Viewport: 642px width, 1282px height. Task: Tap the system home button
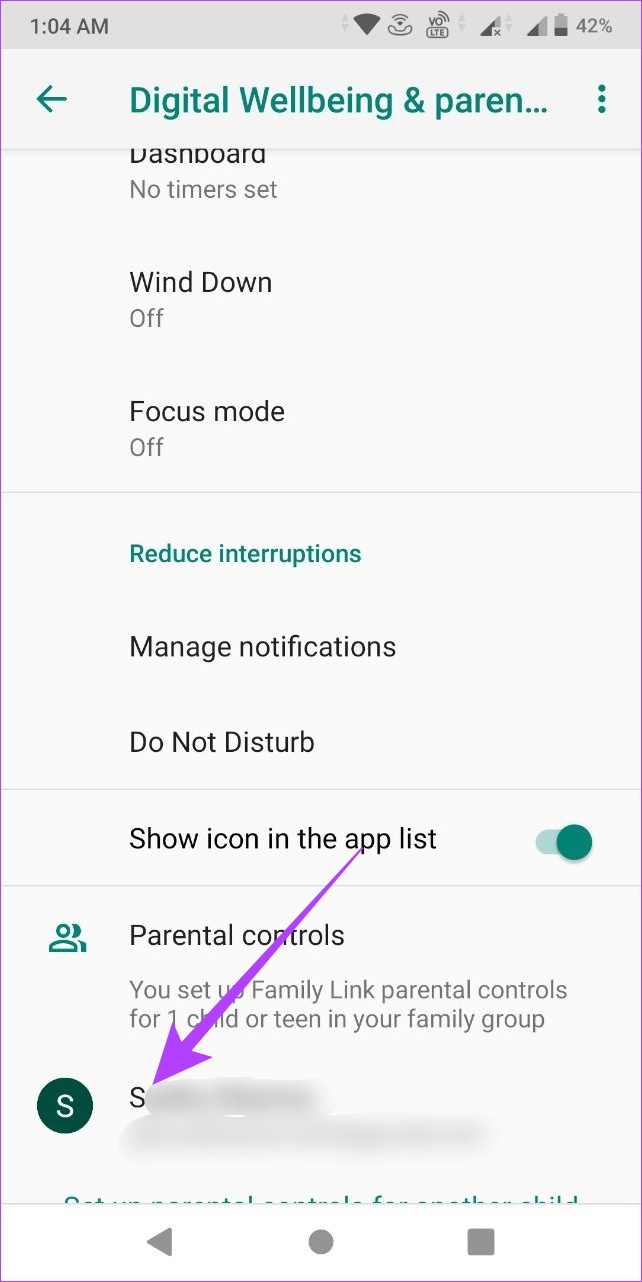(x=321, y=1241)
